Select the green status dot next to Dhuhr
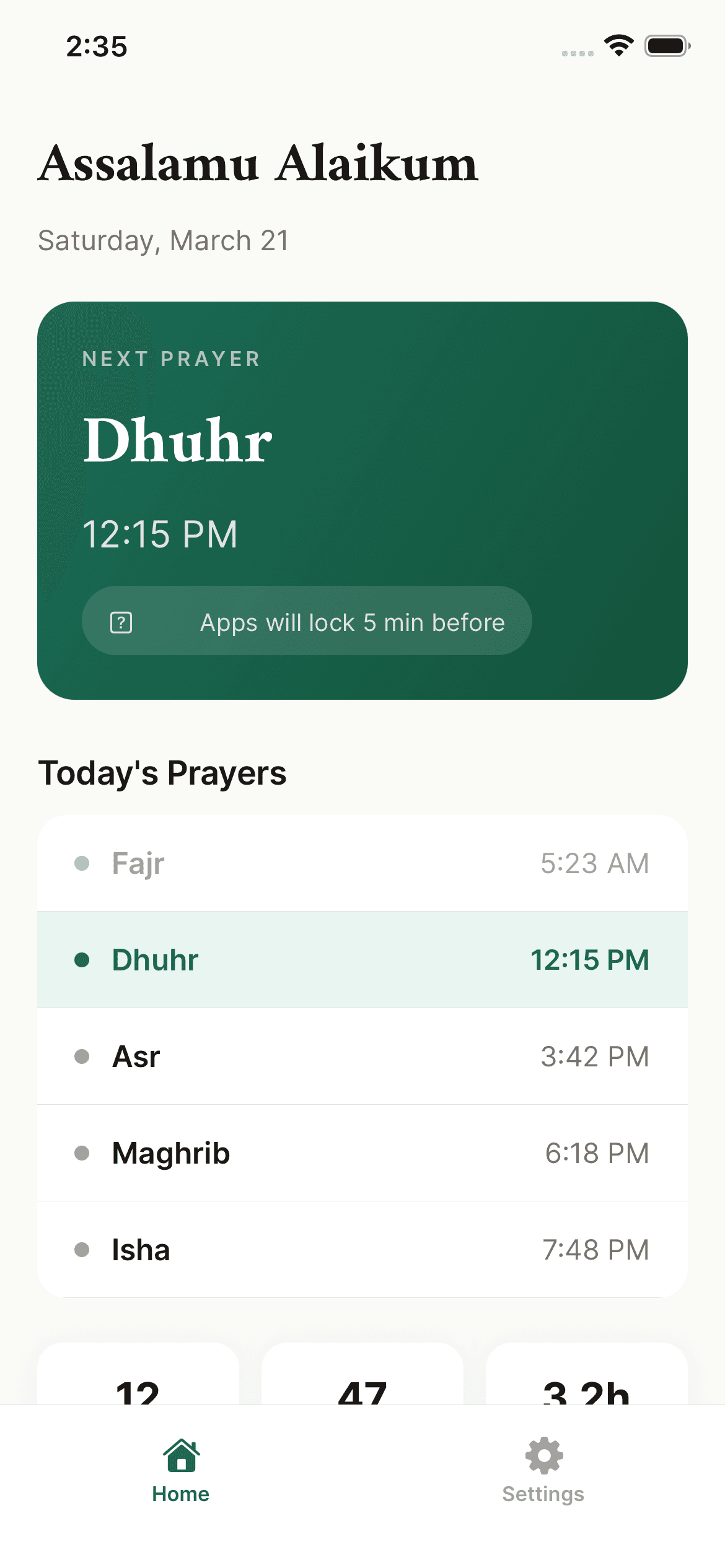Image resolution: width=725 pixels, height=1568 pixels. (x=82, y=959)
